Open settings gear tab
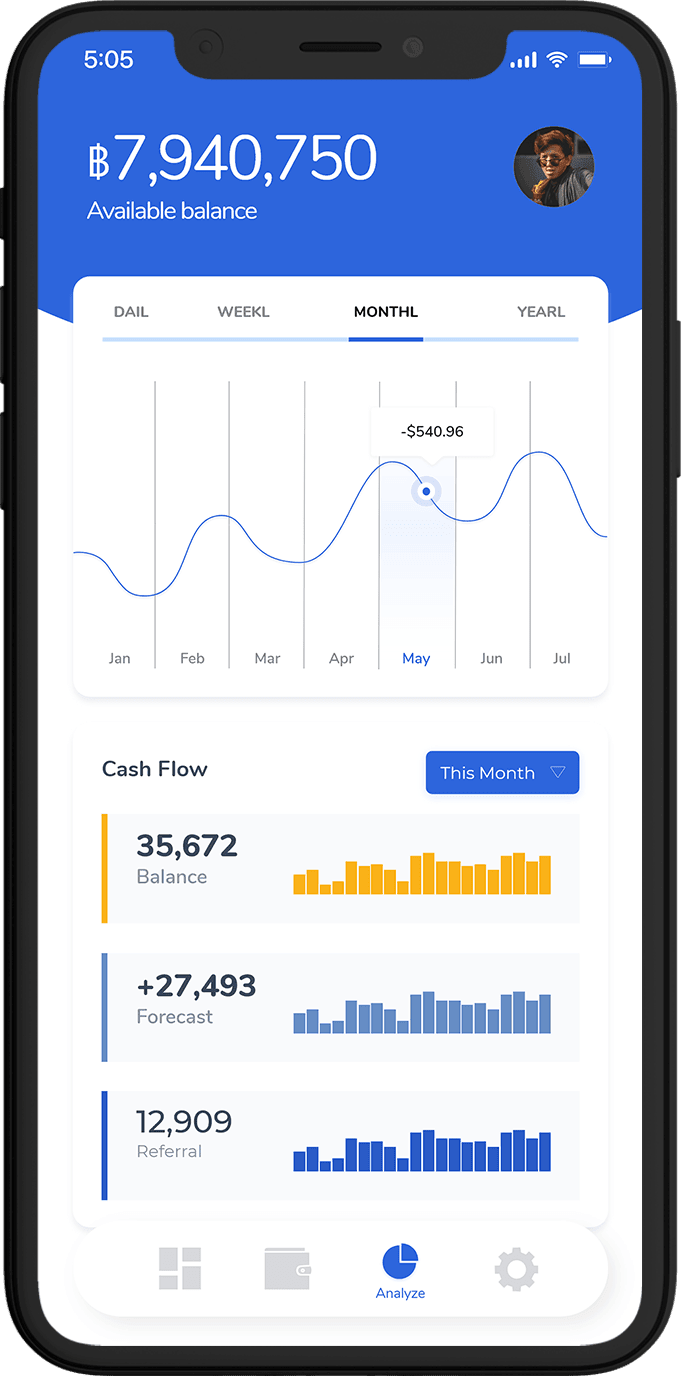681x1376 pixels. [516, 1270]
